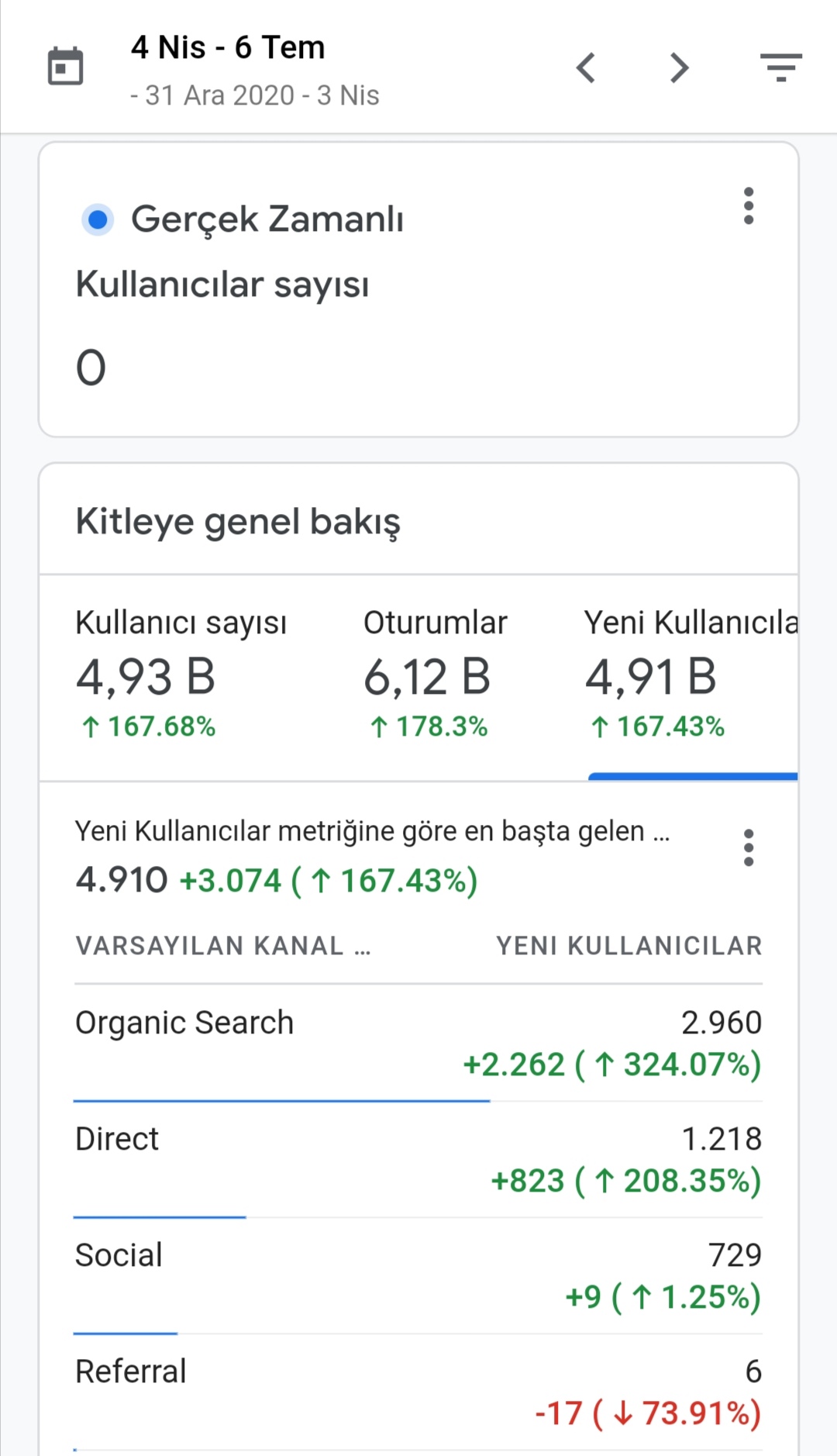
Task: Go to the previous date range
Action: pyautogui.click(x=587, y=67)
